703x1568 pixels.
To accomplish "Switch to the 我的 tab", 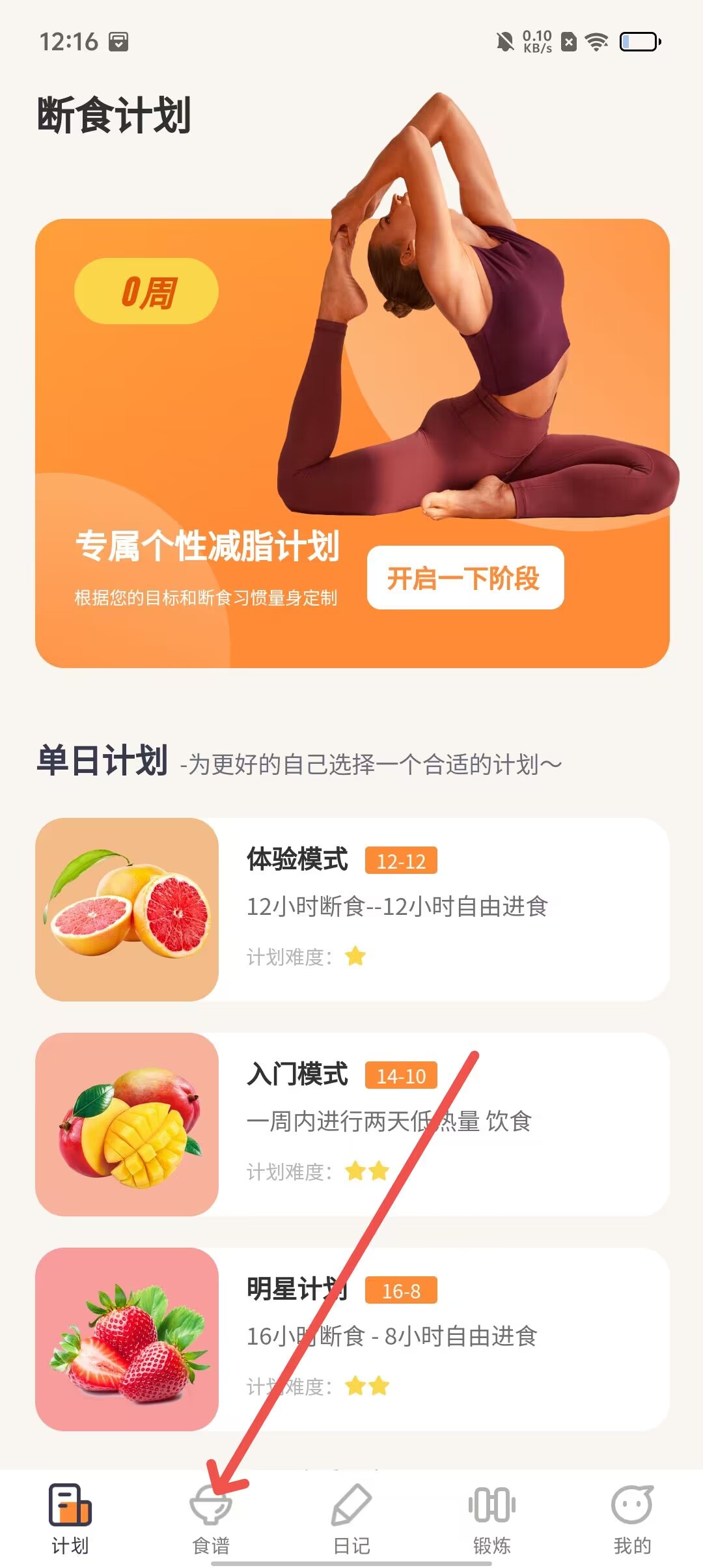I will point(631,1519).
